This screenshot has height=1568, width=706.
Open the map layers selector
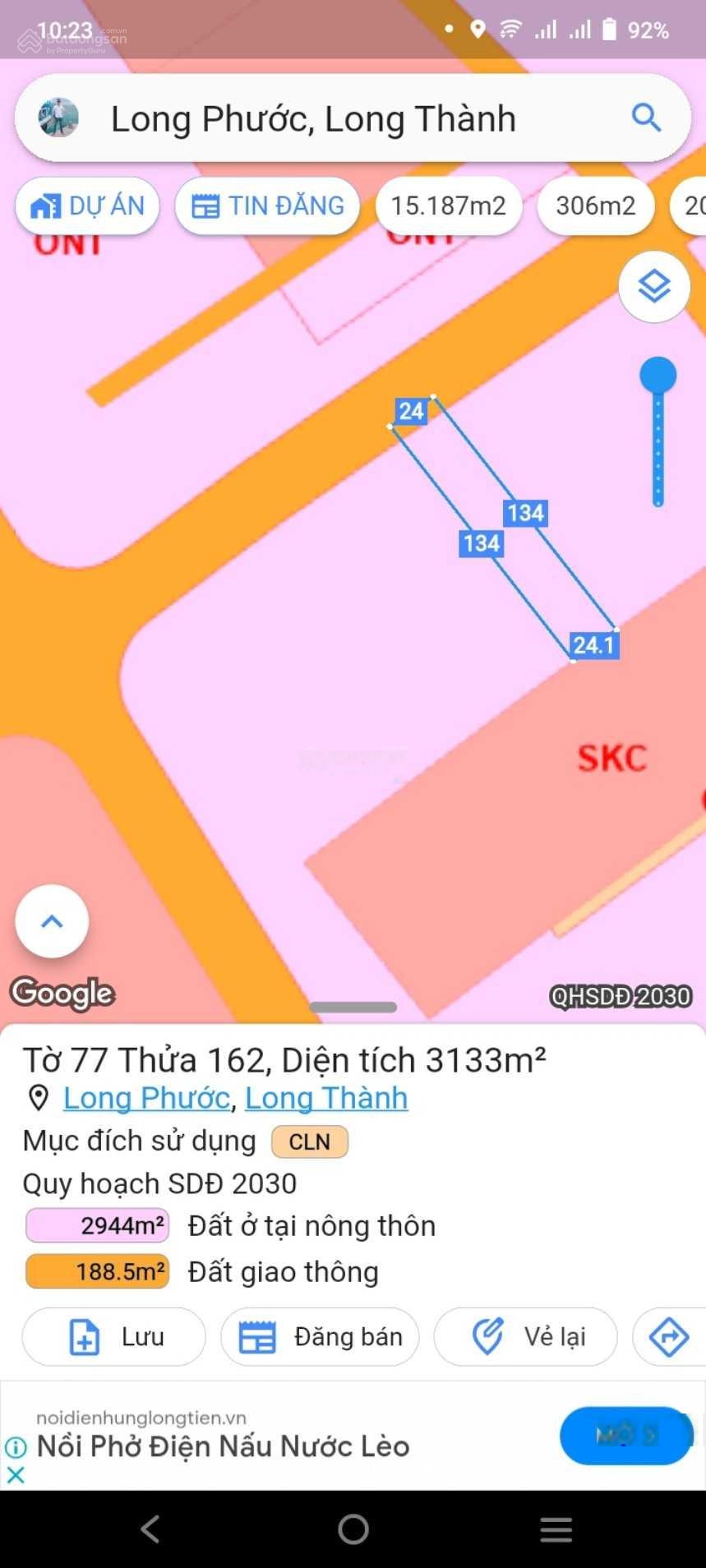(653, 288)
